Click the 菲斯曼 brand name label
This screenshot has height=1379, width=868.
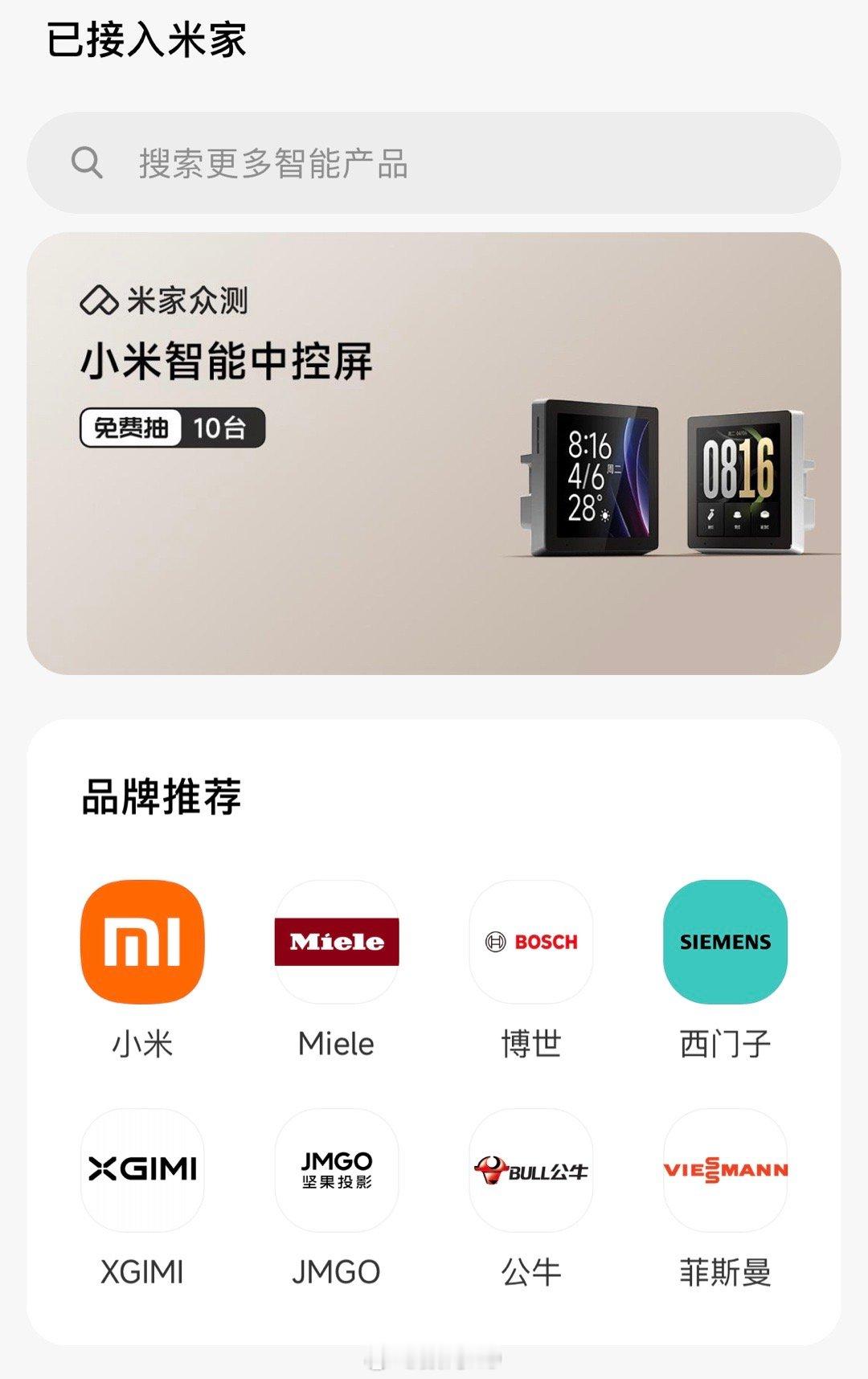click(x=724, y=1271)
